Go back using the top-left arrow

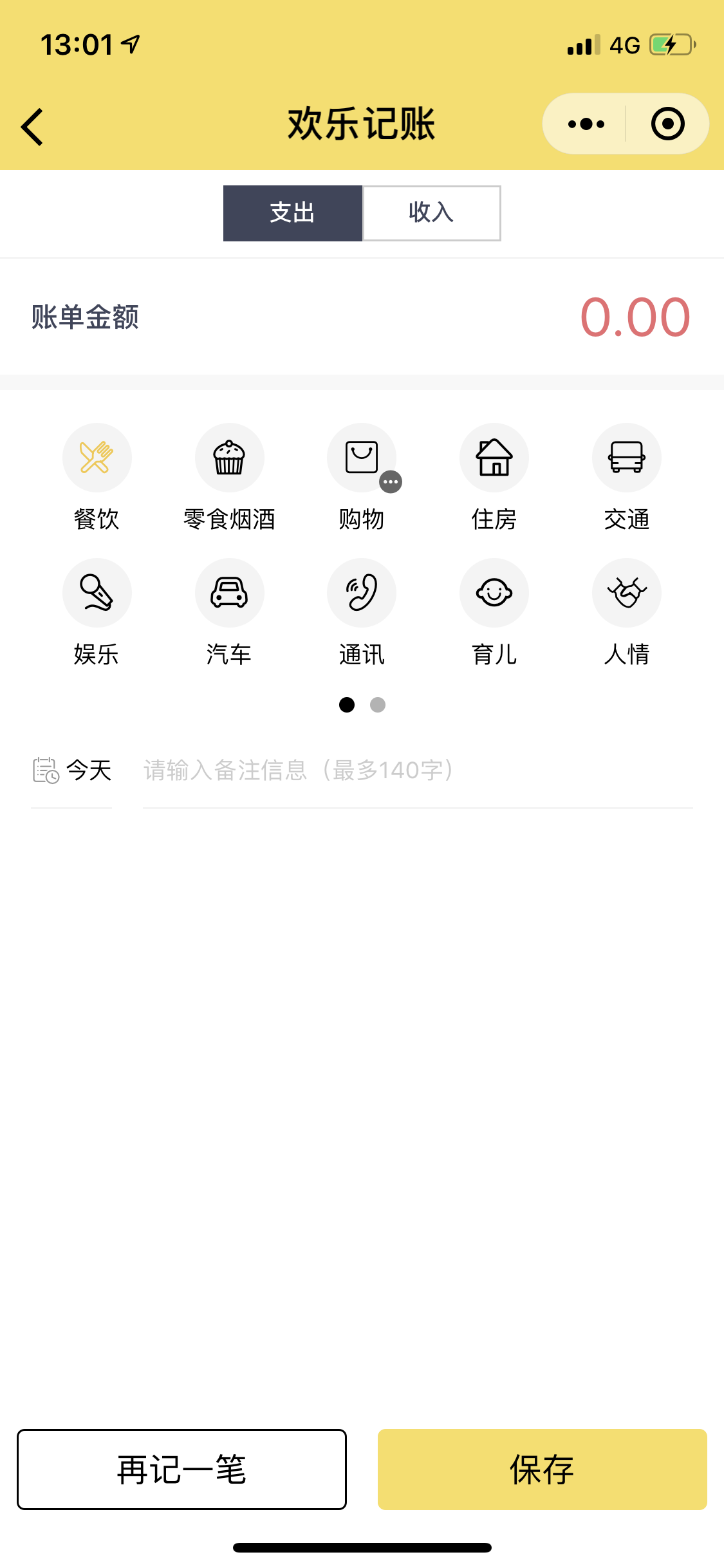pyautogui.click(x=32, y=127)
